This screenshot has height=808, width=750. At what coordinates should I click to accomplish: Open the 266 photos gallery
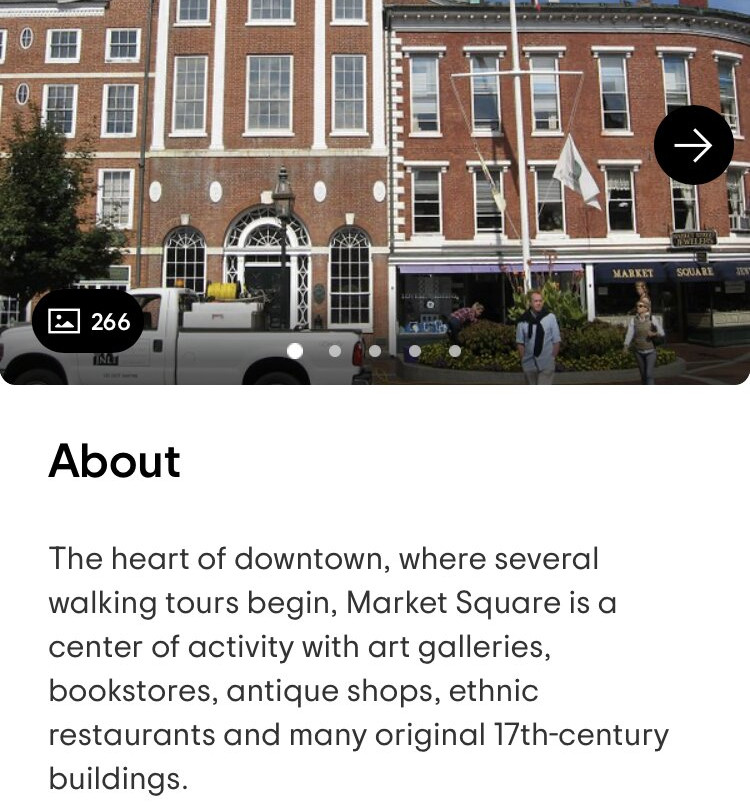coord(89,321)
